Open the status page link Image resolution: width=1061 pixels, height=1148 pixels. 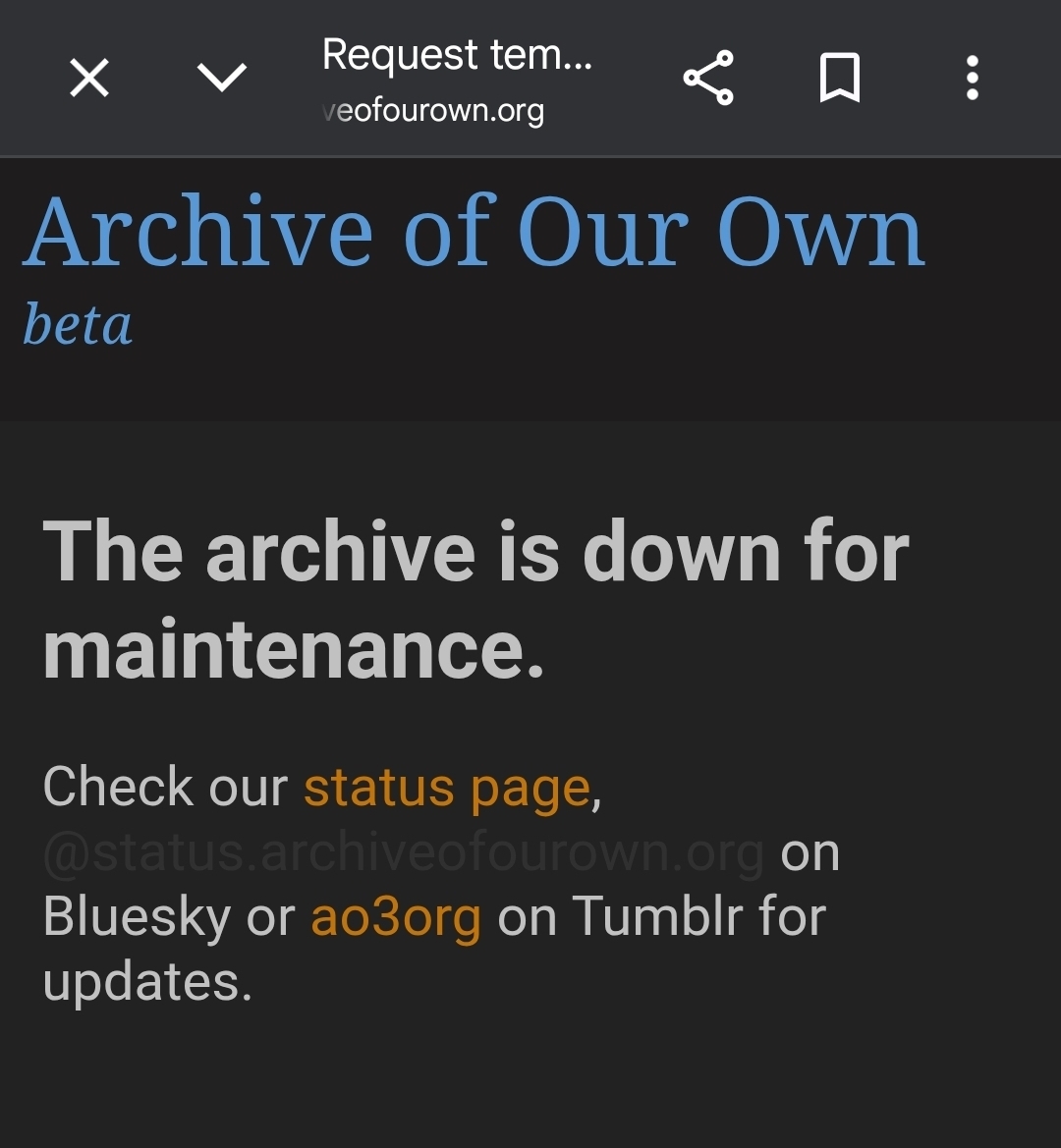[x=446, y=788]
